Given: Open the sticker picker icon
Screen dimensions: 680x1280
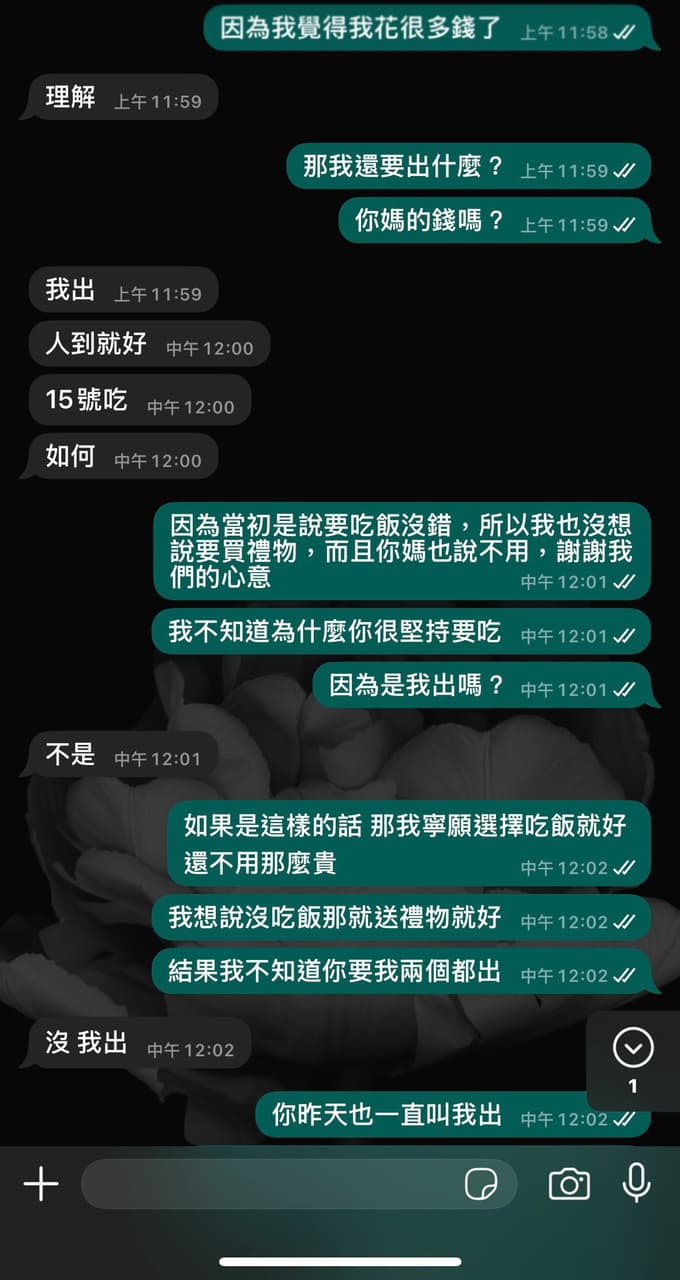Looking at the screenshot, I should [x=481, y=1185].
